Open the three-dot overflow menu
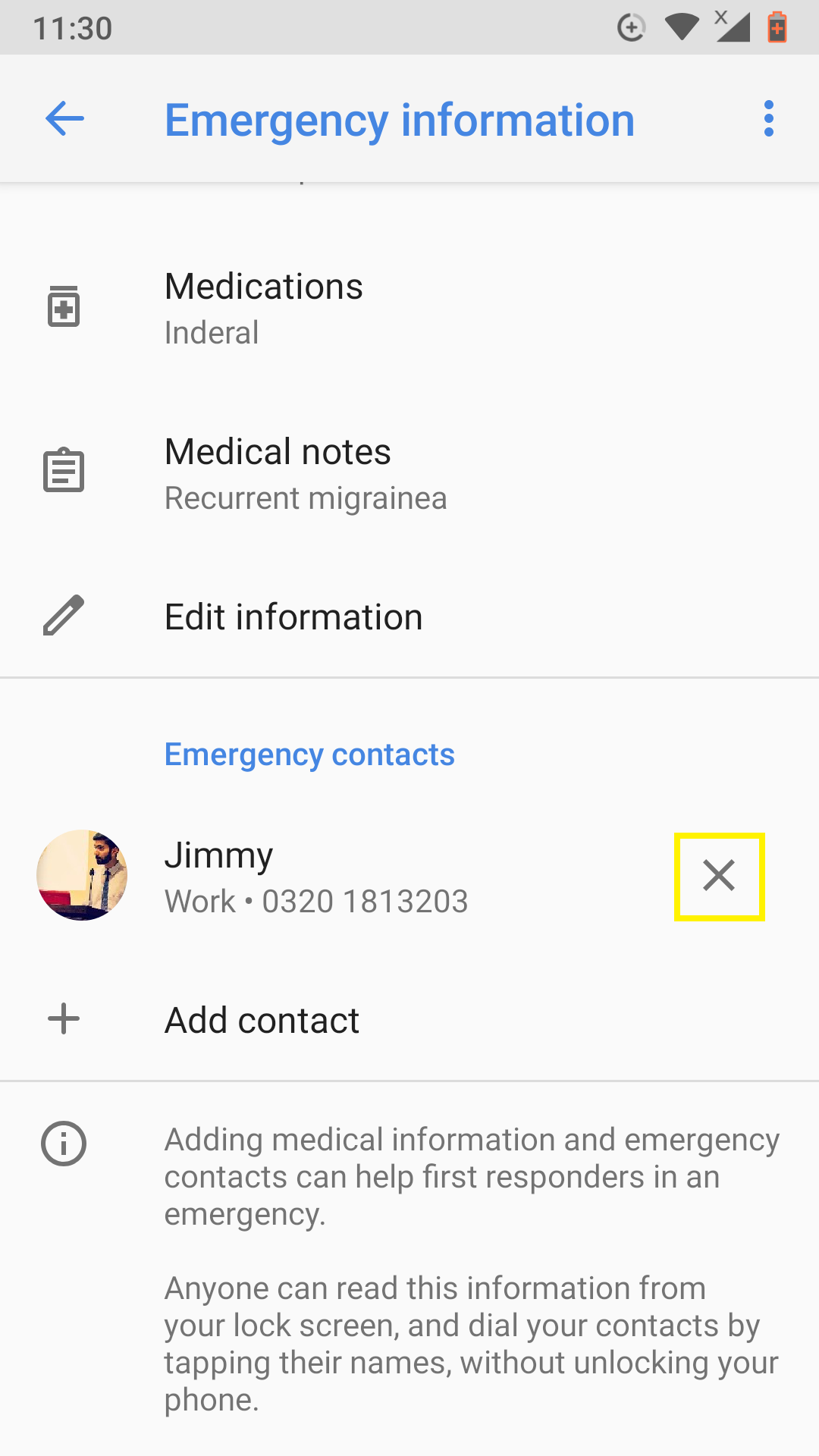819x1456 pixels. click(x=769, y=119)
